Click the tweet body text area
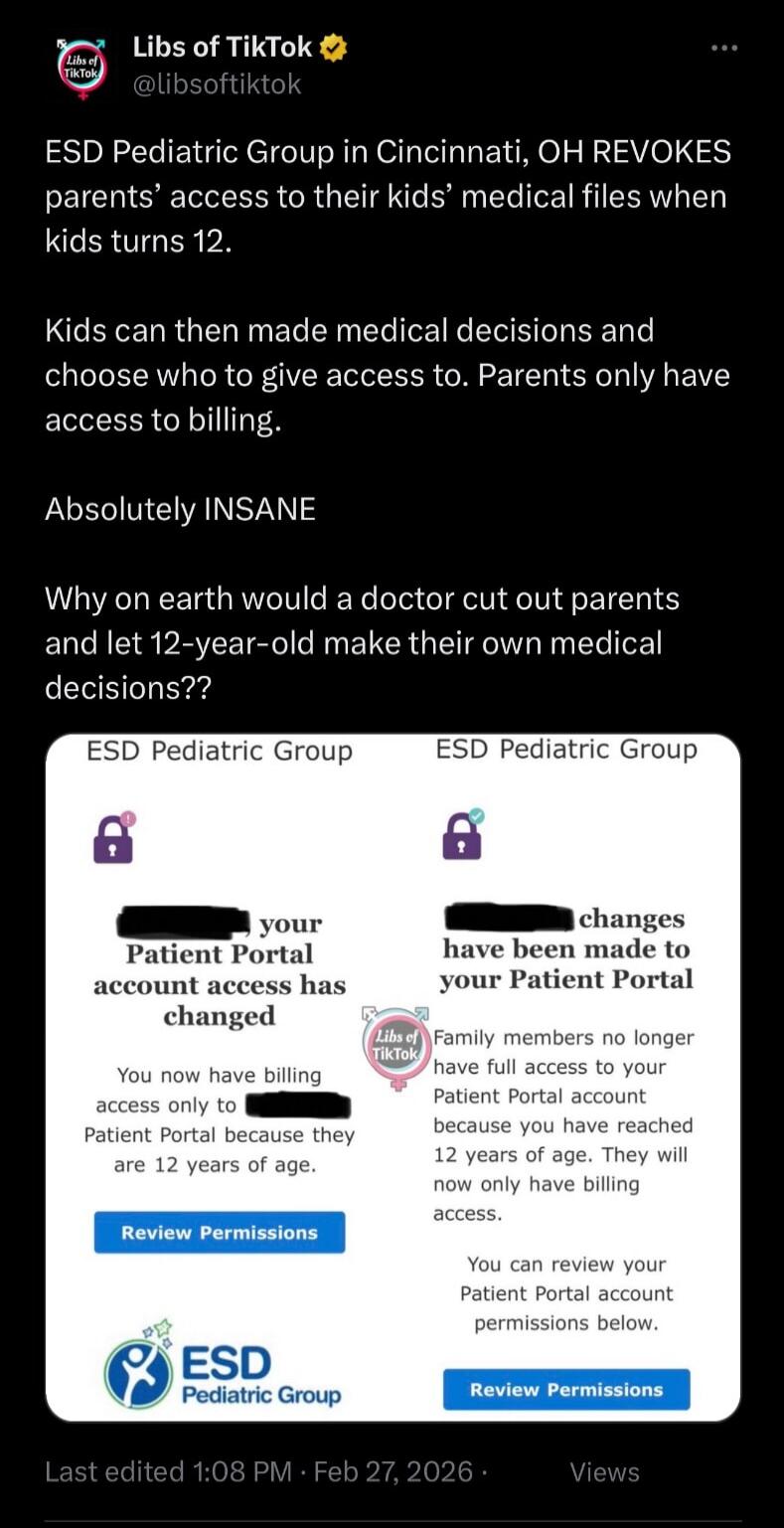 (x=388, y=418)
